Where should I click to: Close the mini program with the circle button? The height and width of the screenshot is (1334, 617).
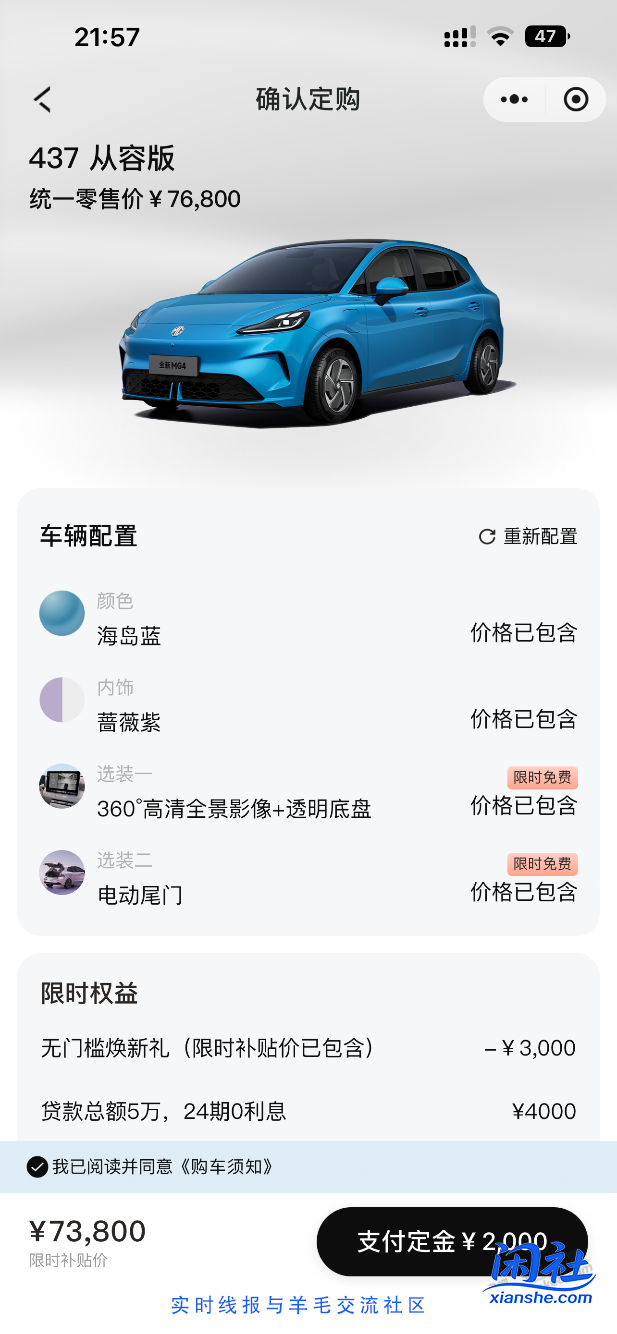pos(576,100)
